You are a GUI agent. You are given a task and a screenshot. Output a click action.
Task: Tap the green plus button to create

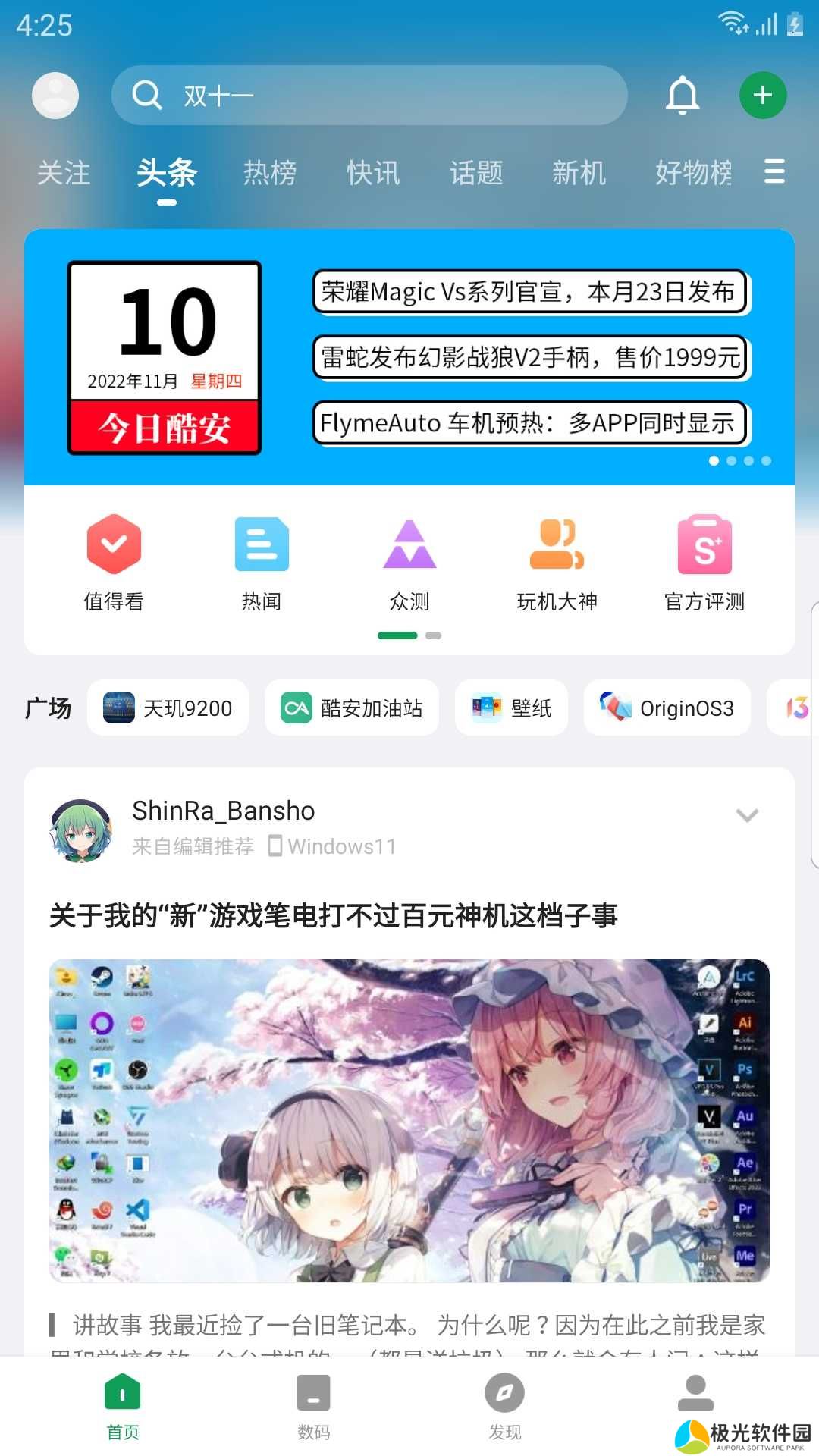762,96
